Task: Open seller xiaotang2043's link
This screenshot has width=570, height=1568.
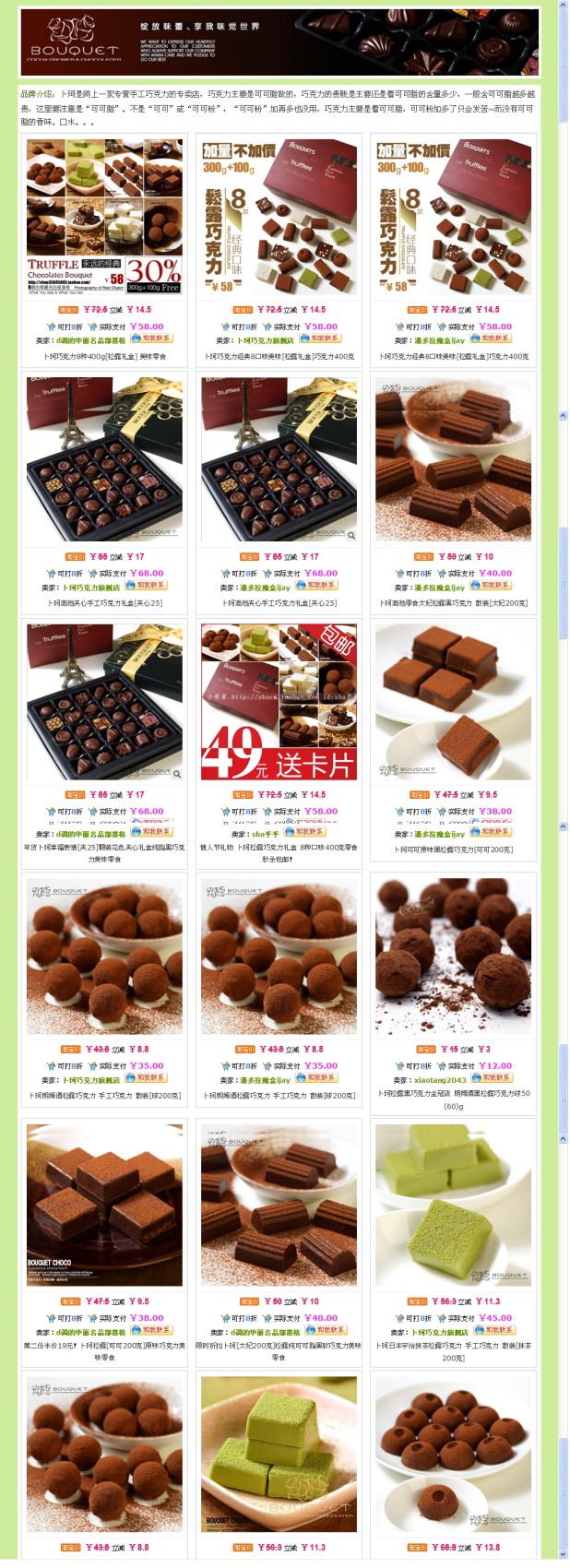Action: (440, 1080)
